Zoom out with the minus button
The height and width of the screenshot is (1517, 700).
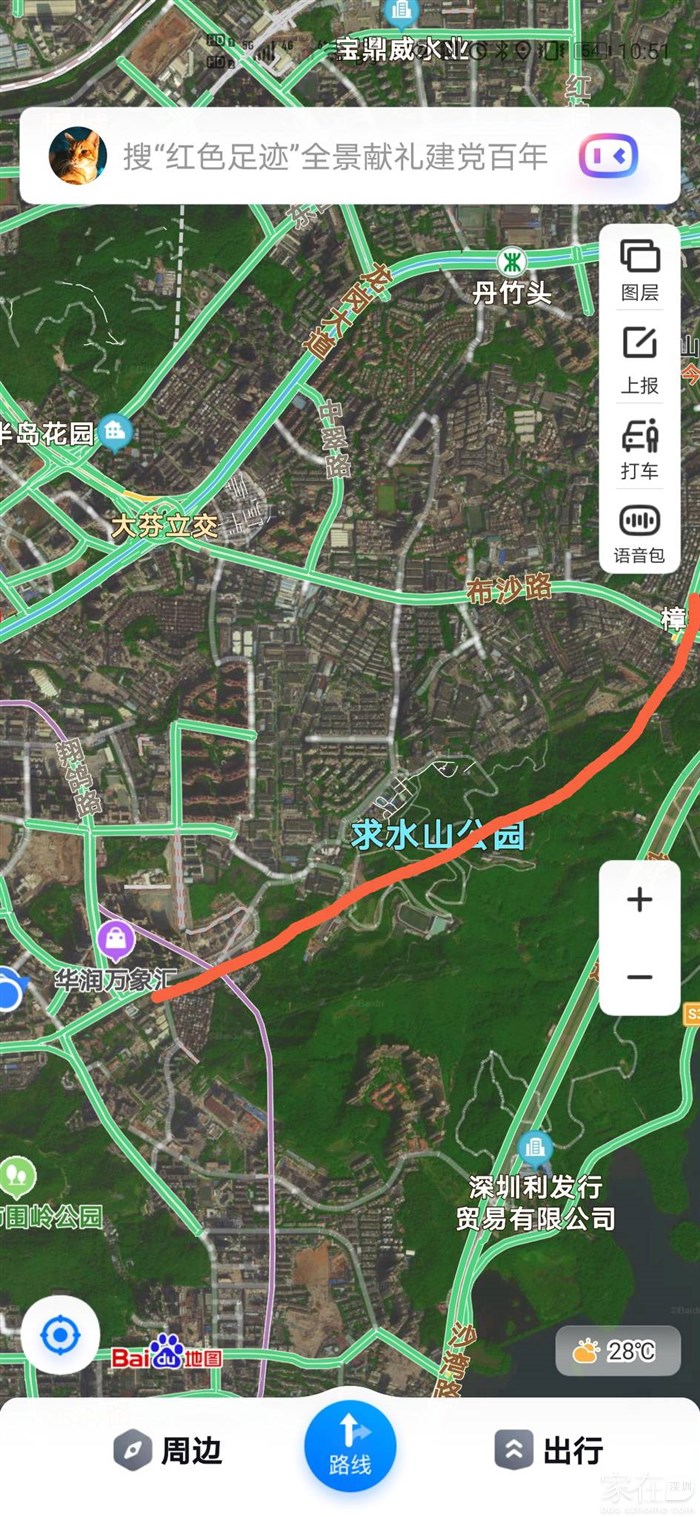click(x=640, y=977)
